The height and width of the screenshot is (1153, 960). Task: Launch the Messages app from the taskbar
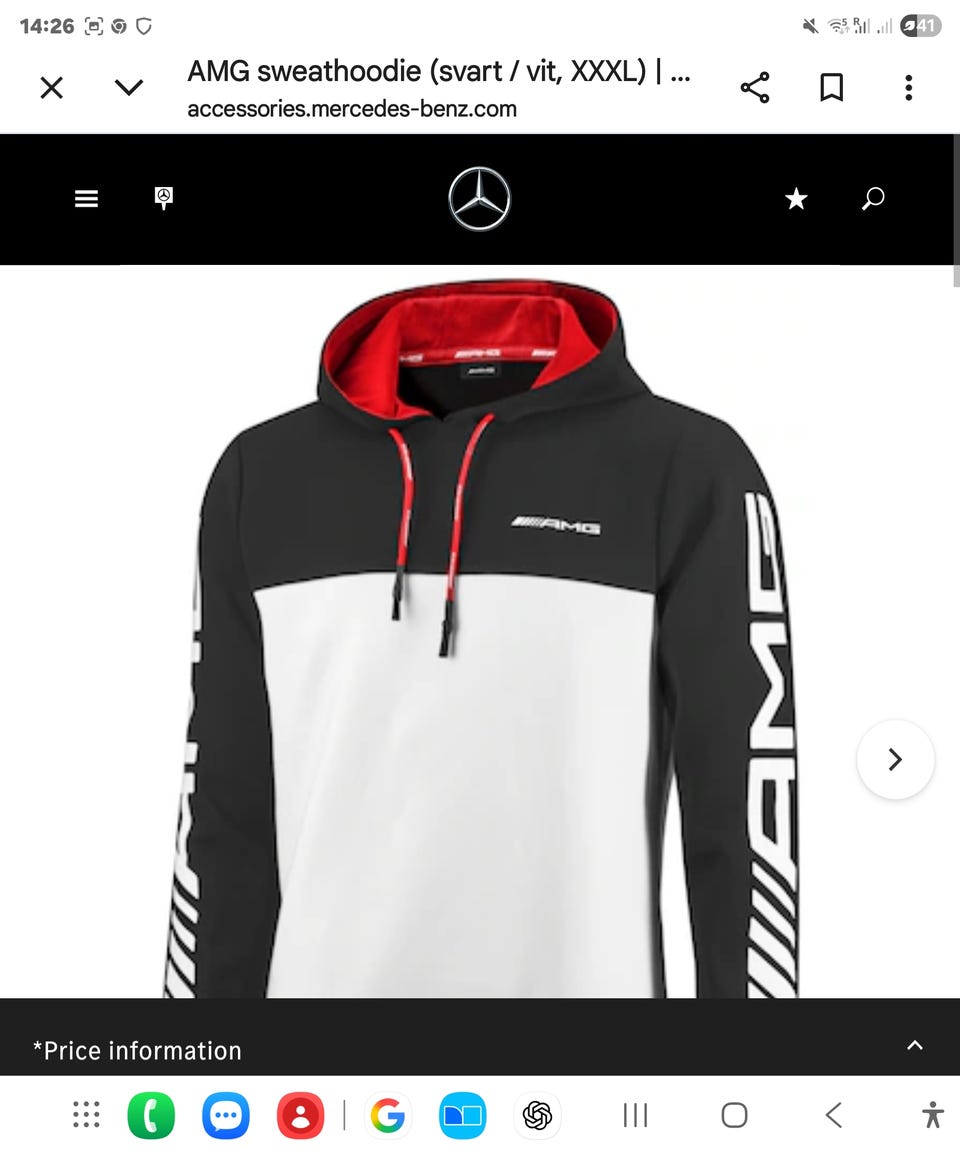(226, 1115)
